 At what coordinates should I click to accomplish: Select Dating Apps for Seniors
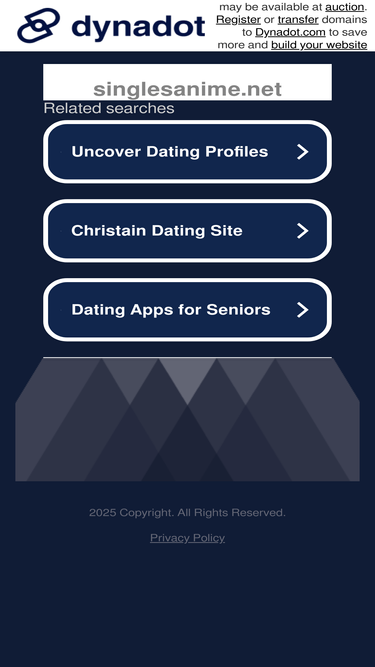187,310
